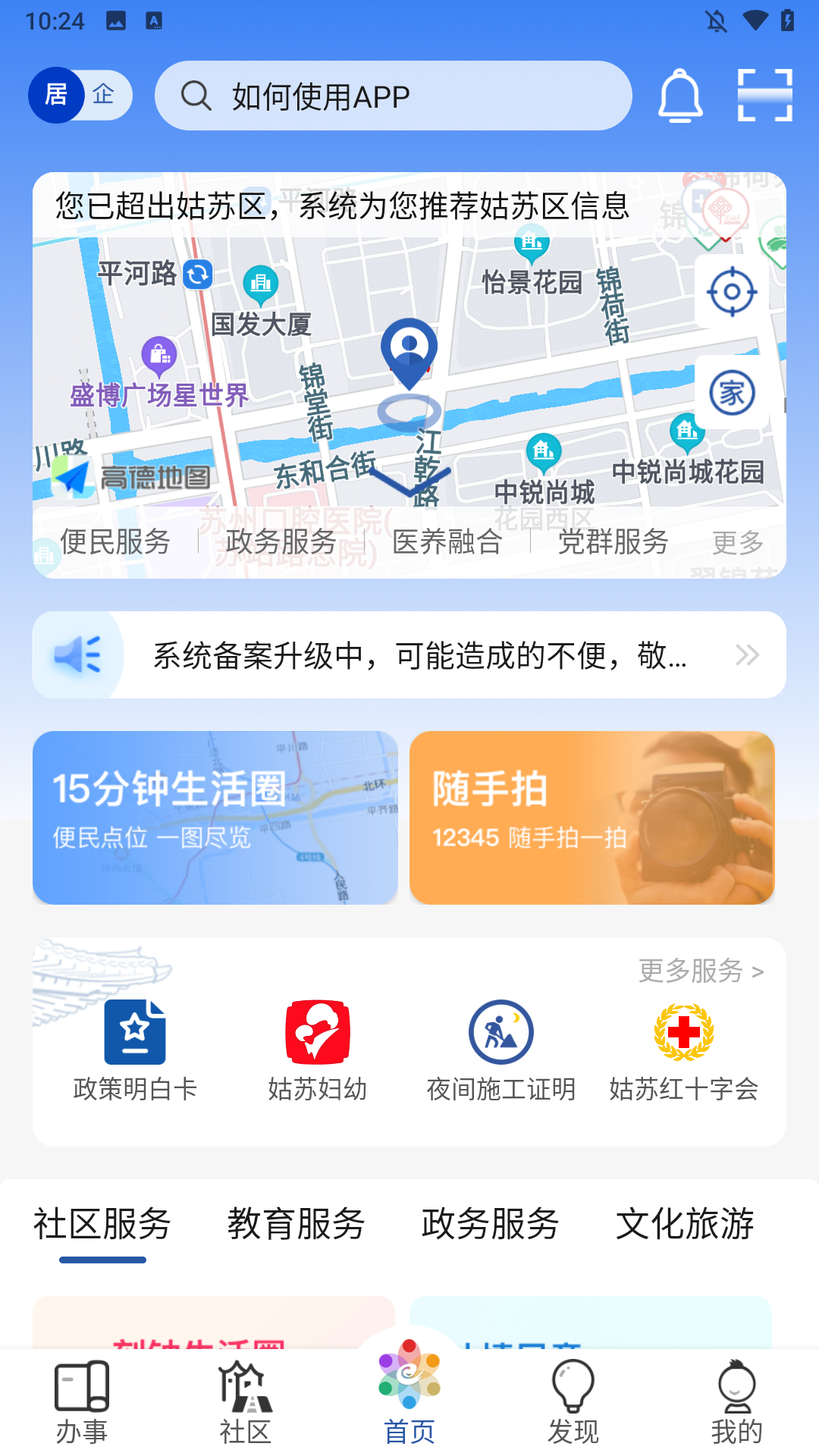This screenshot has width=819, height=1456.
Task: Open the notification bell
Action: click(x=680, y=97)
